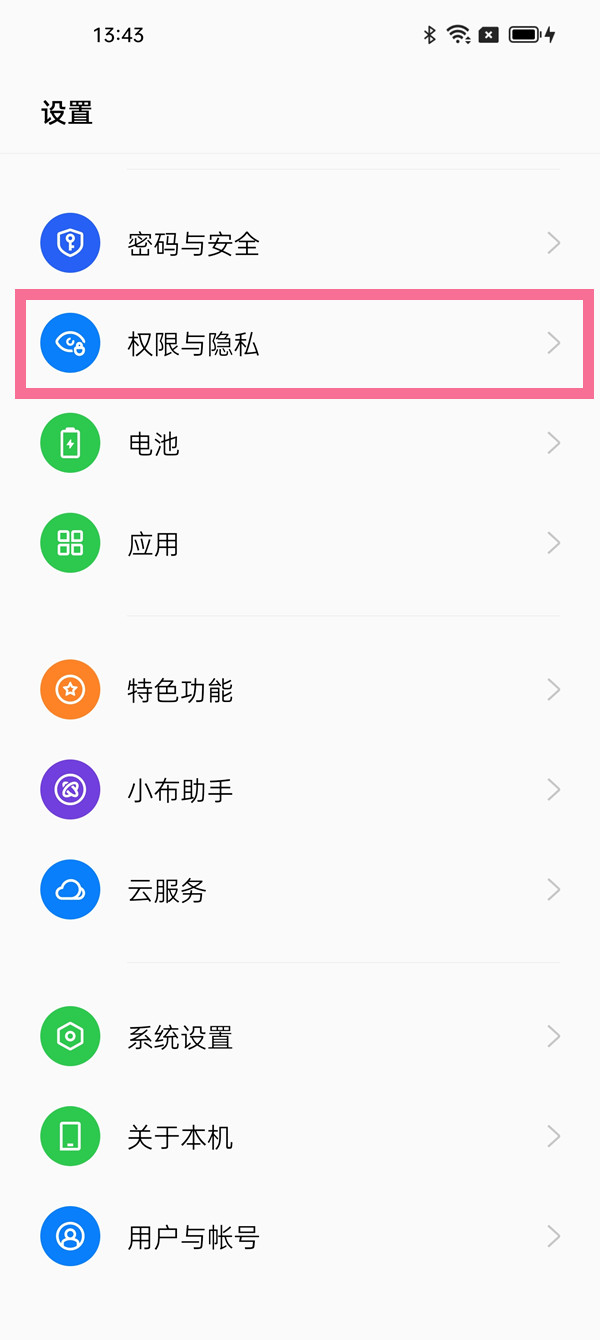Open 电池 settings
Viewport: 600px width, 1340px height.
(x=300, y=443)
